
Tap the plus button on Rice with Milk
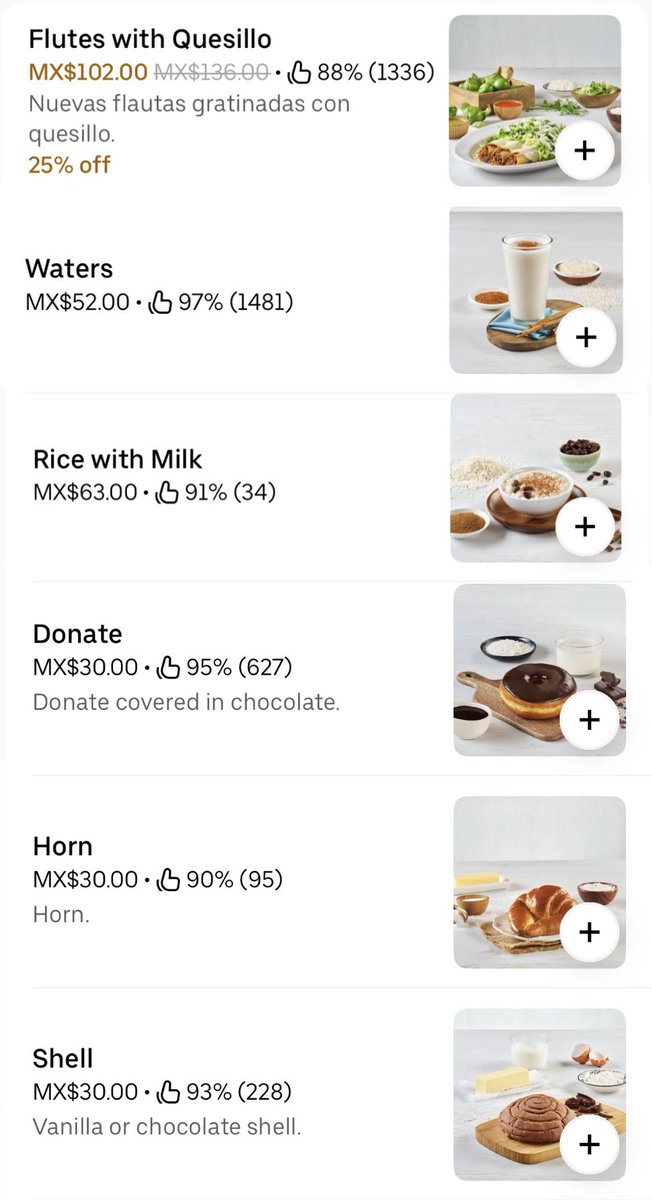(x=586, y=526)
